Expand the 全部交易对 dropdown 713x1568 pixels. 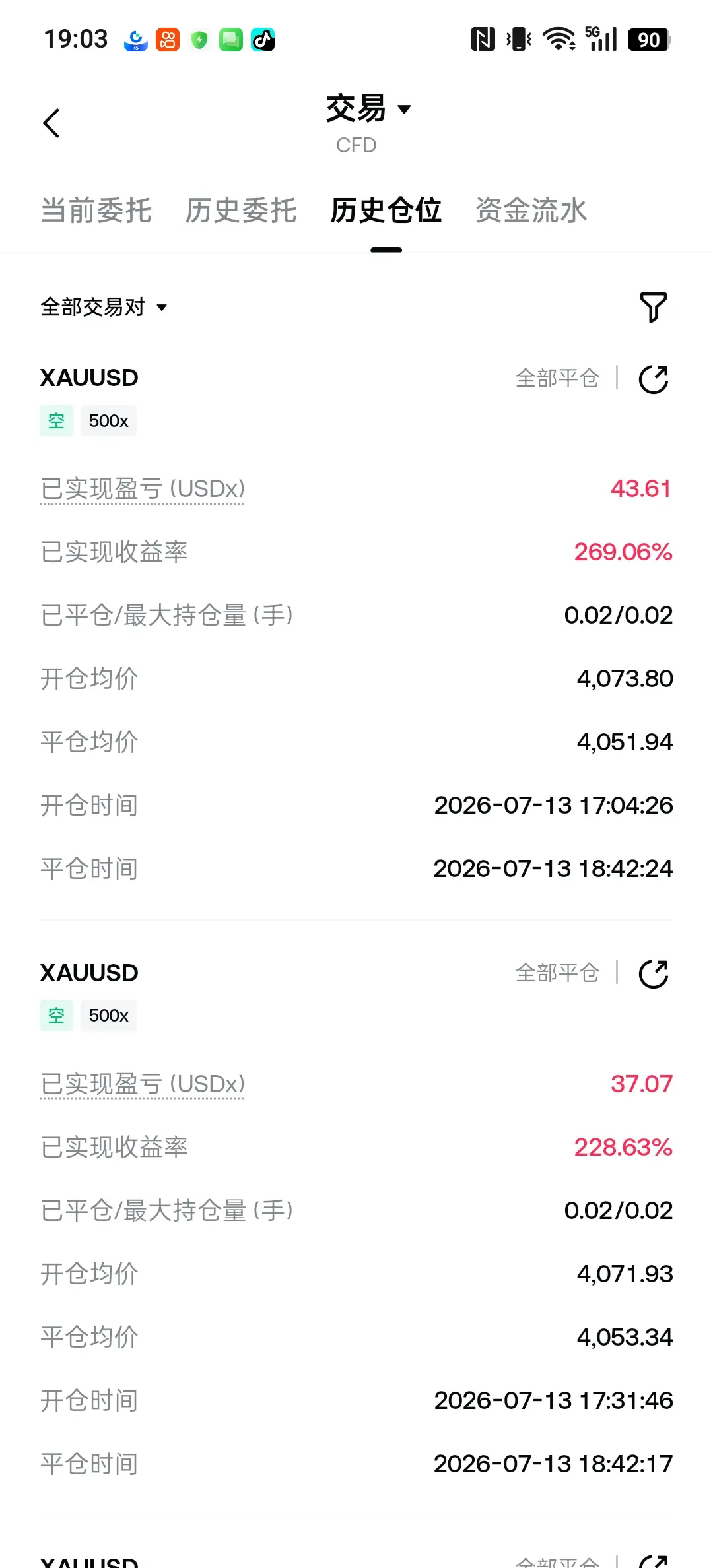click(x=104, y=307)
